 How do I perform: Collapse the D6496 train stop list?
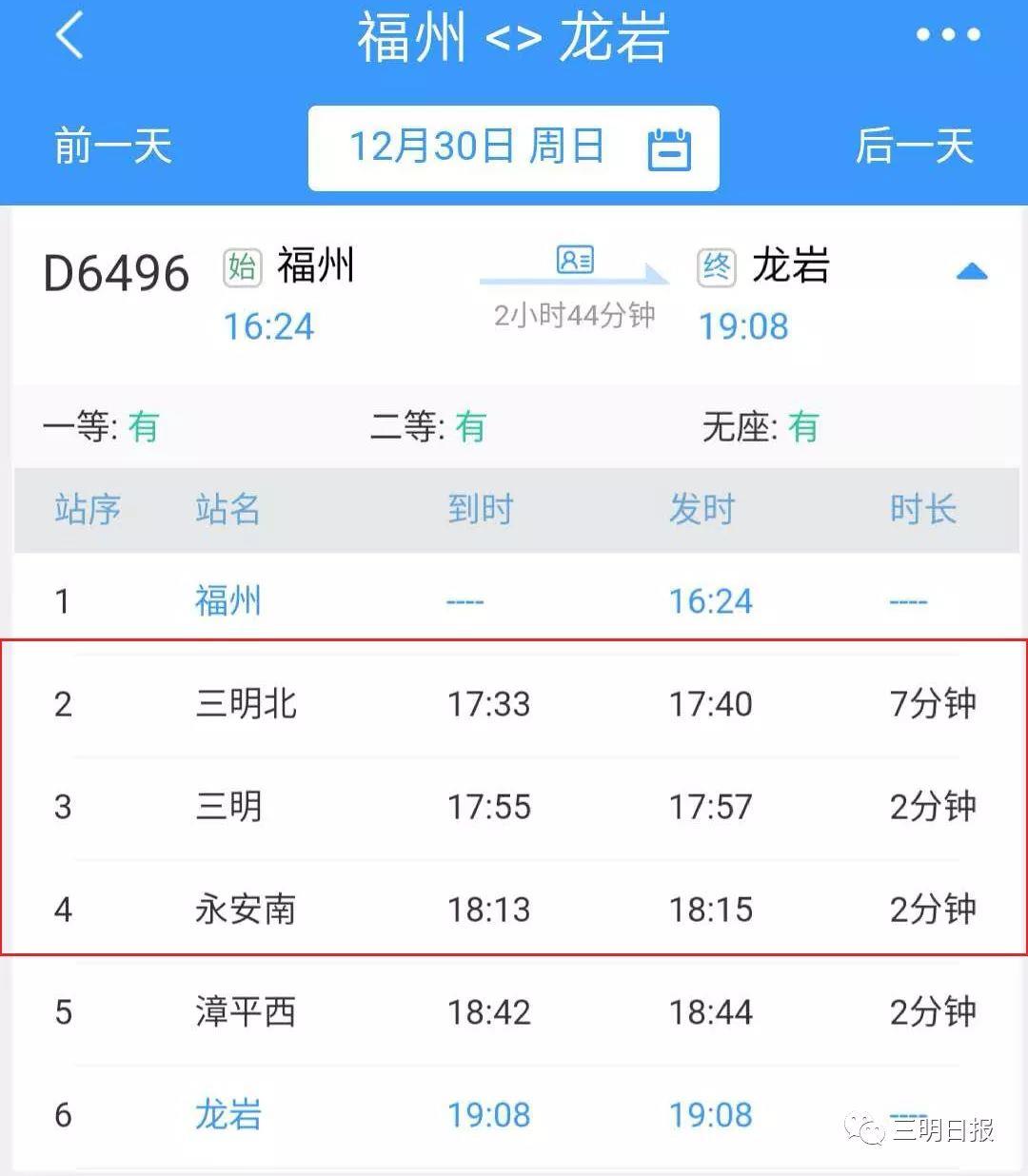[971, 273]
